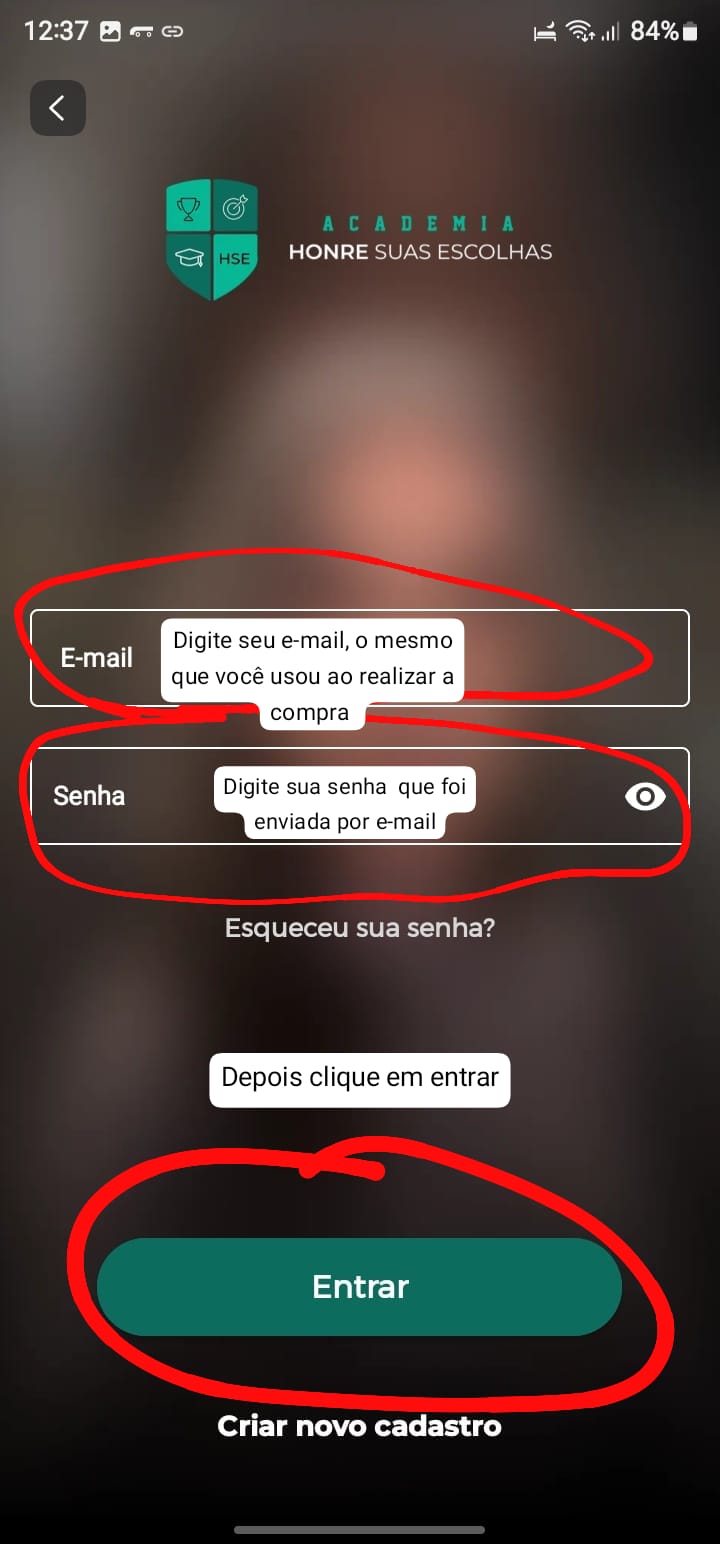Select the Senha password field

tap(540, 796)
